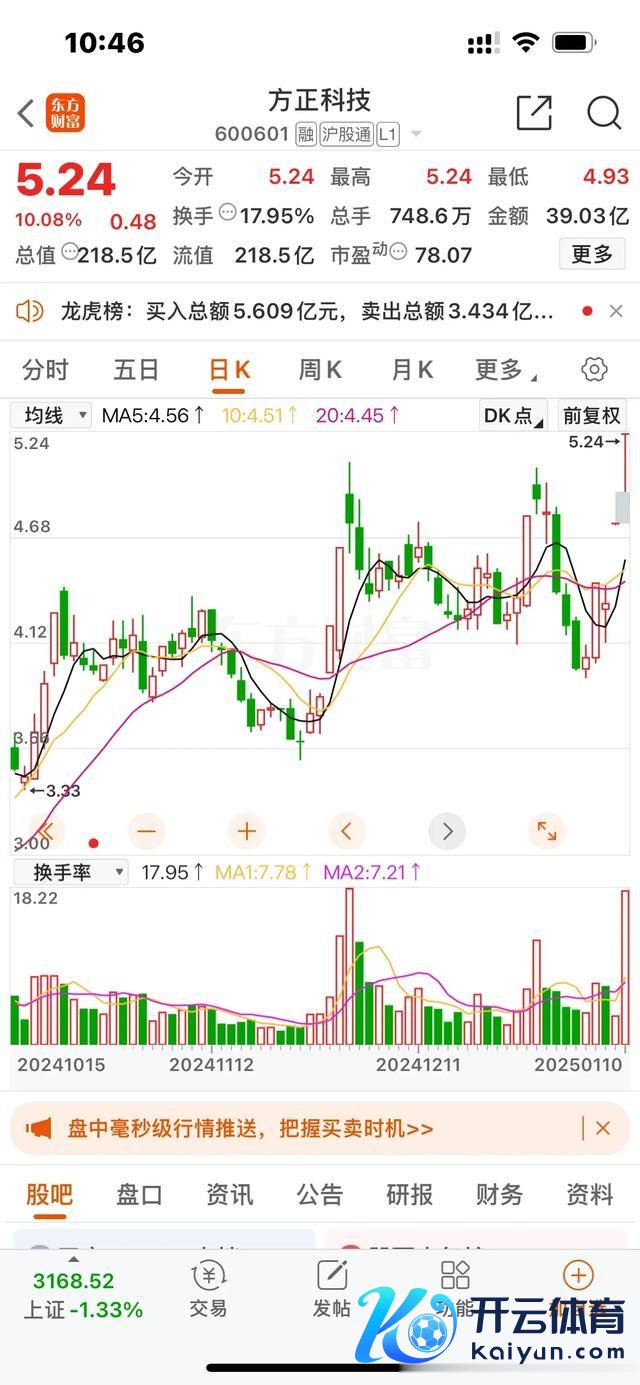Viewport: 640px width, 1385px height.
Task: Select the 周K chart tab
Action: pyautogui.click(x=320, y=370)
